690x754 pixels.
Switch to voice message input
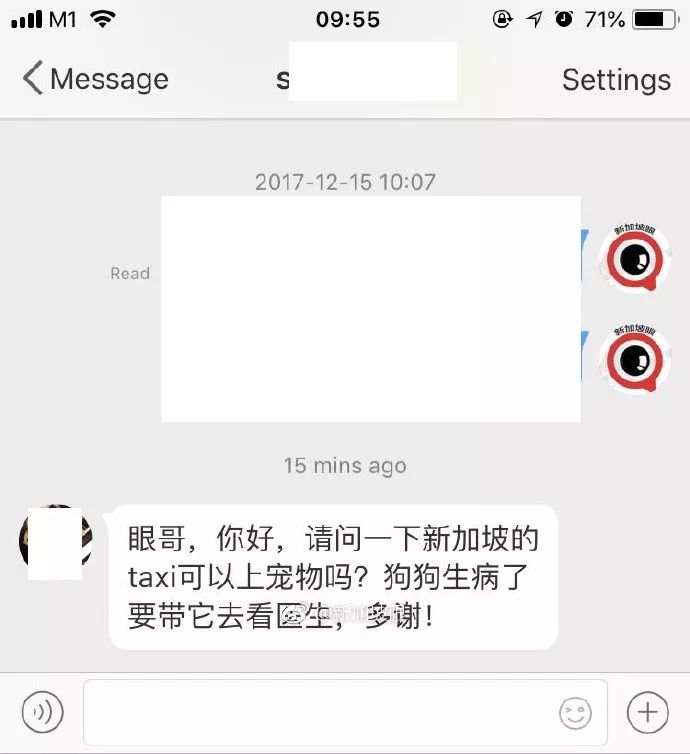(42, 712)
